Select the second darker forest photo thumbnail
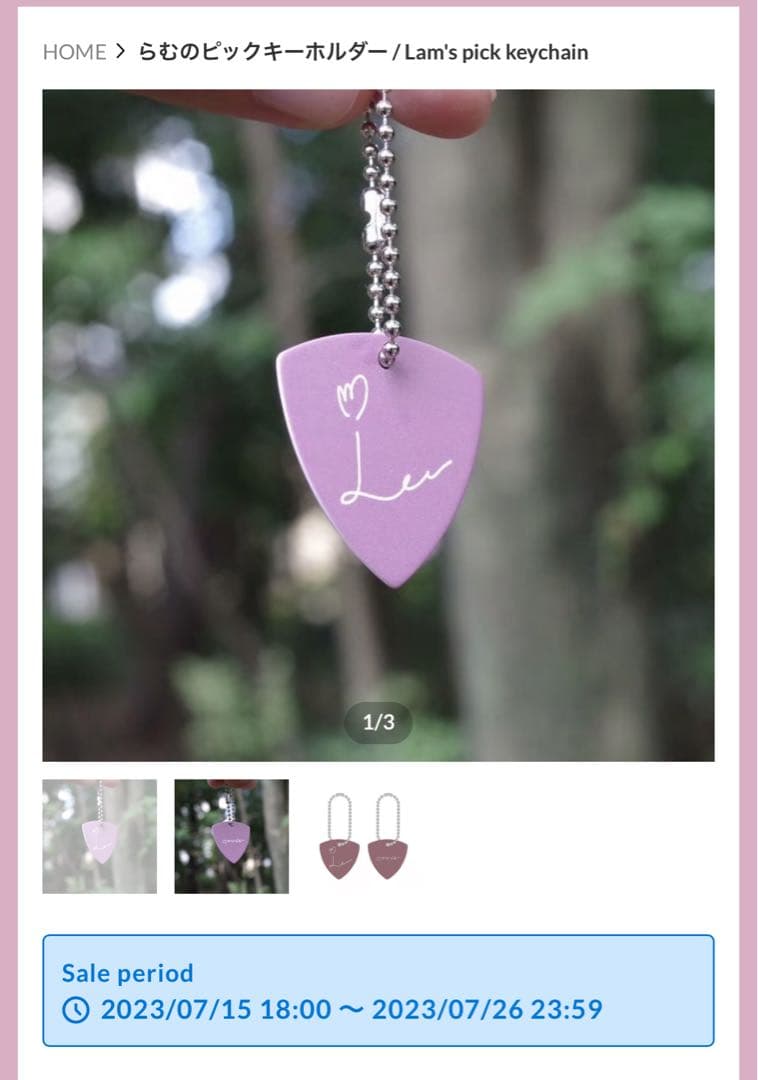Screen dimensions: 758x1080 231,836
